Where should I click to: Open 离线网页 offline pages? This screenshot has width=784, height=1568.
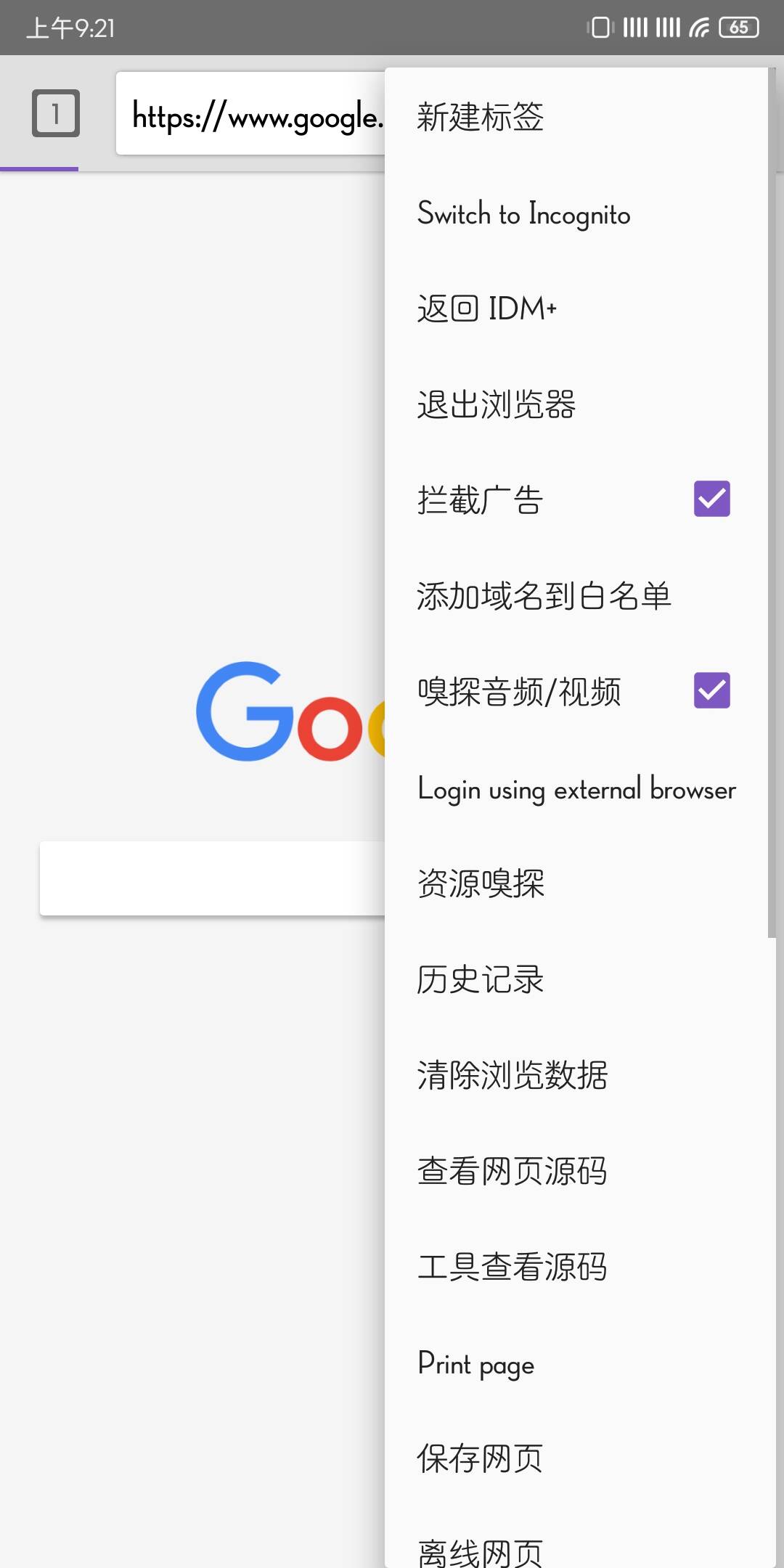(x=481, y=1551)
